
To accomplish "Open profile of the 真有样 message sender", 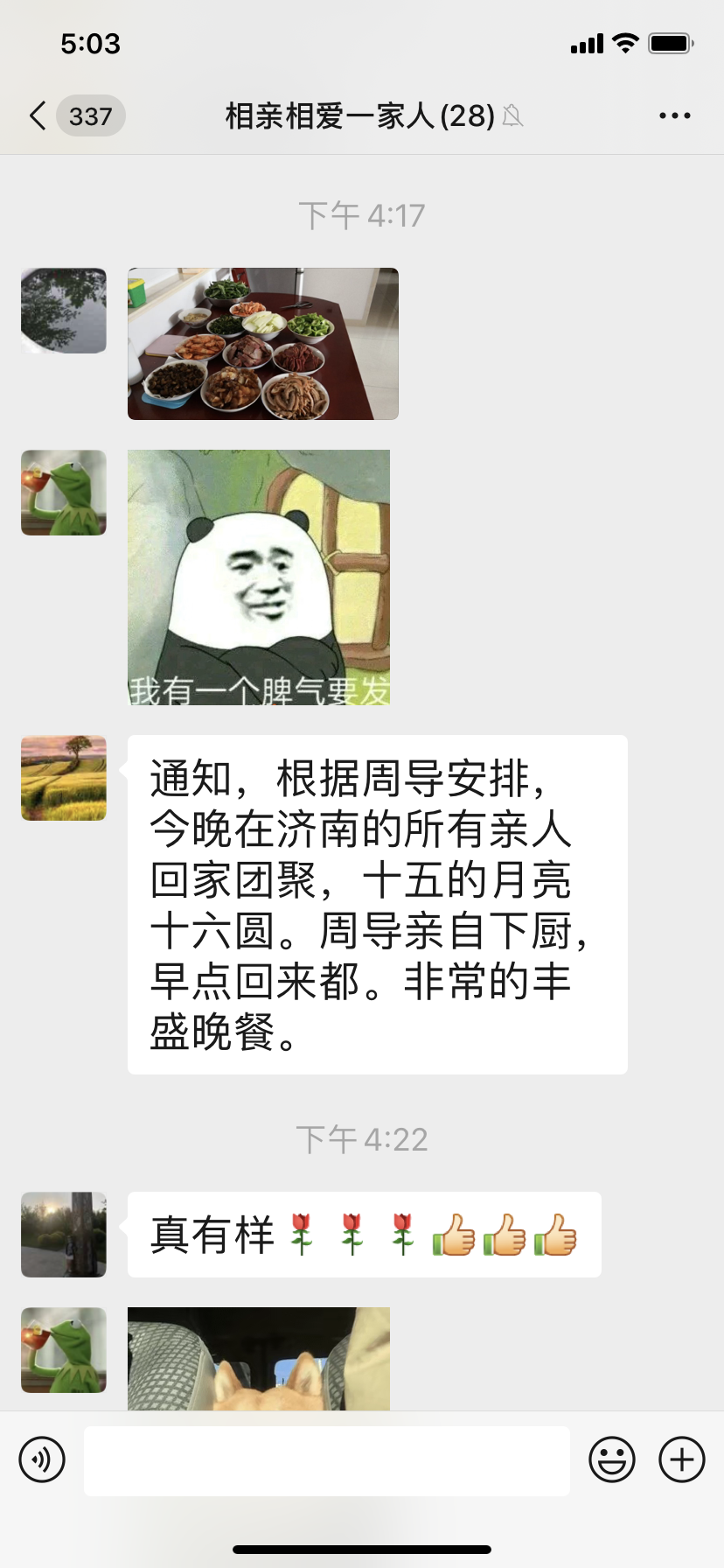I will 64,1234.
